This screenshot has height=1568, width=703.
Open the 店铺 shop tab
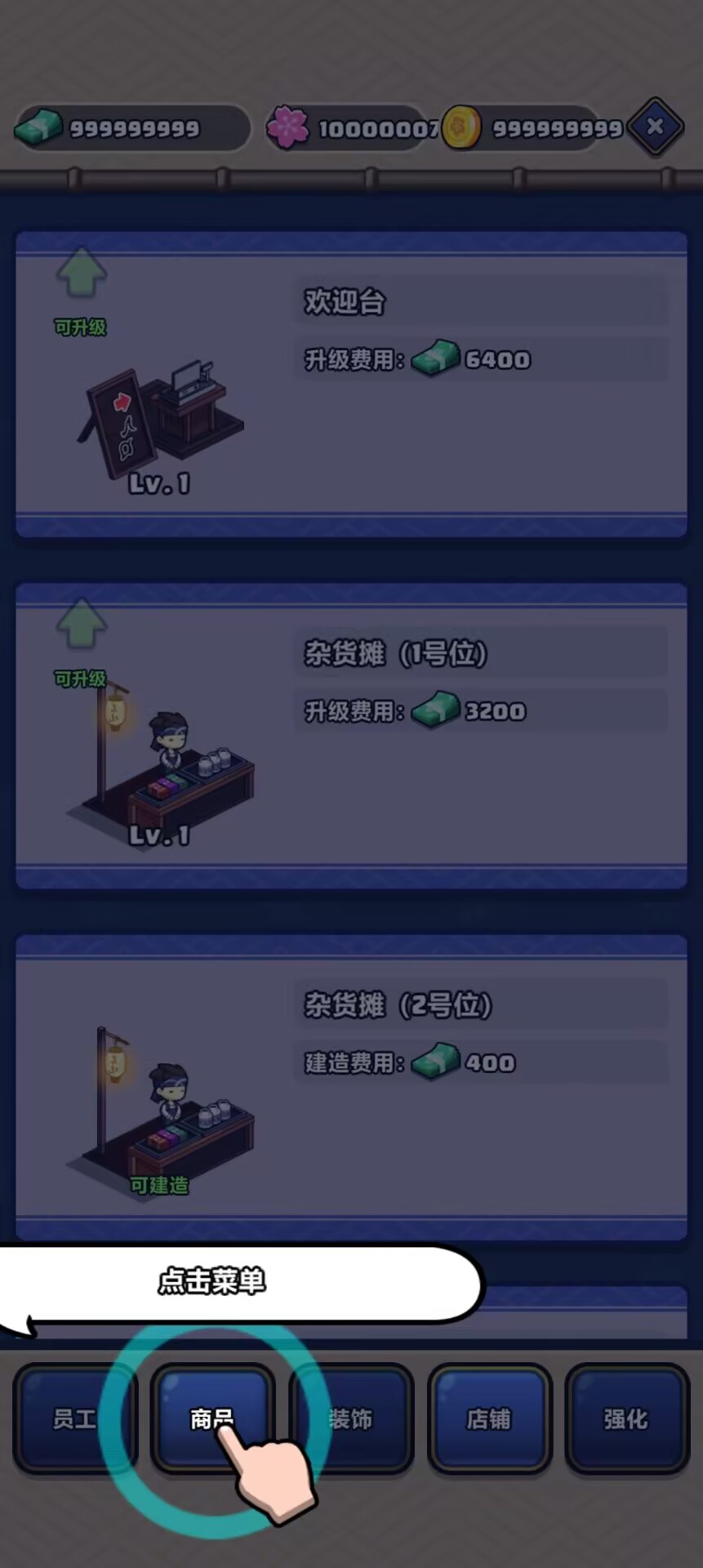(x=489, y=1419)
